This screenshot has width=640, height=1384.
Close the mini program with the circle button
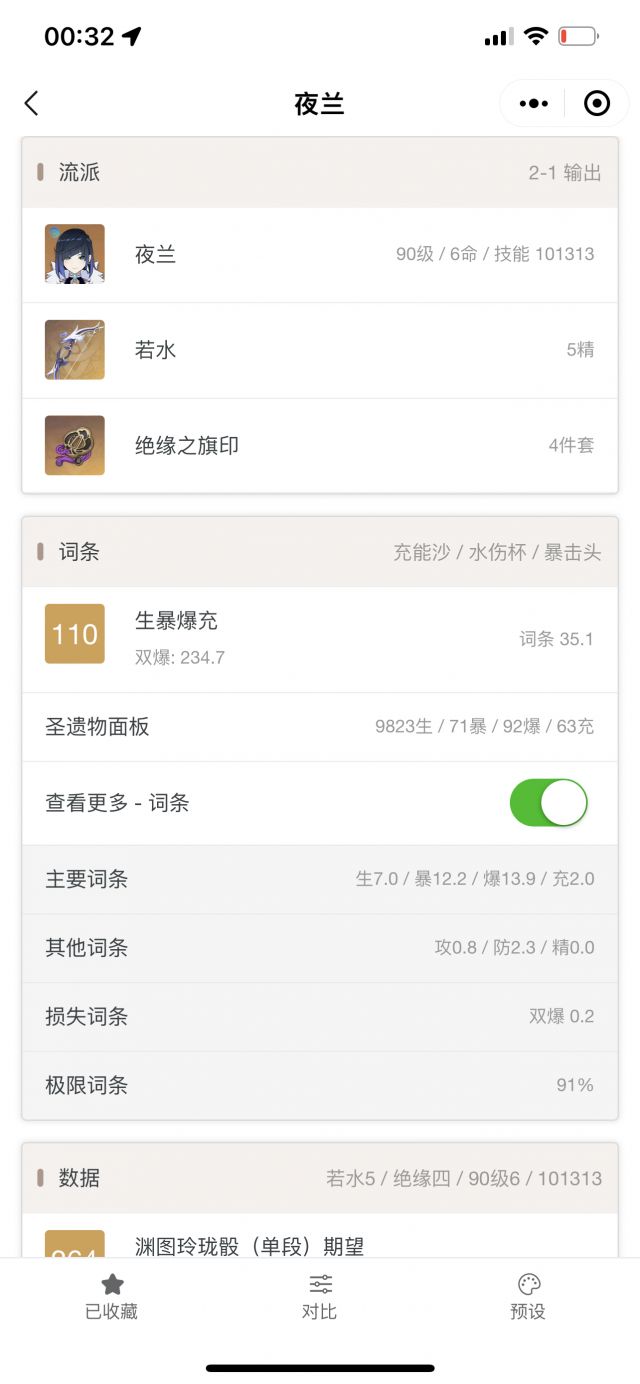point(597,103)
